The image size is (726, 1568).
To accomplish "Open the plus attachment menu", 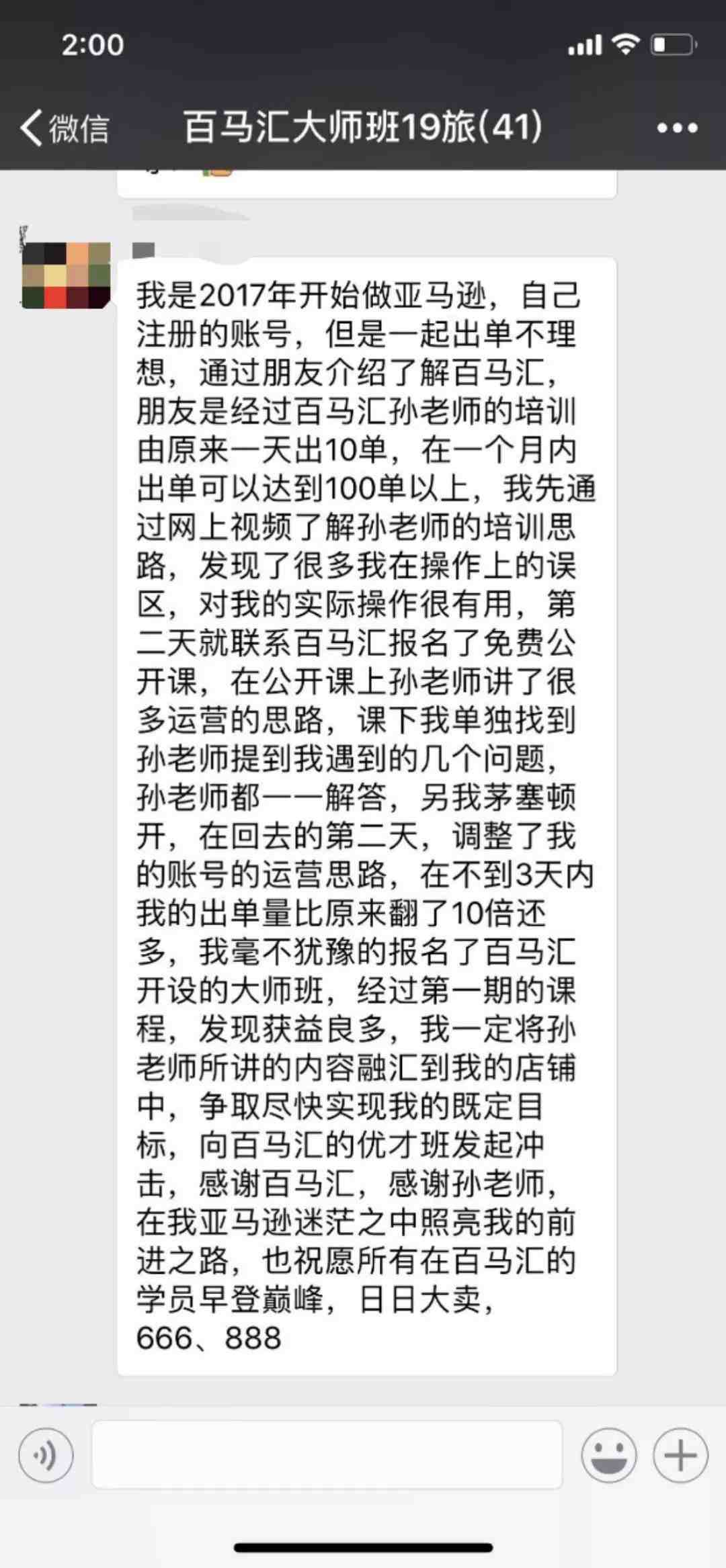I will click(680, 1456).
